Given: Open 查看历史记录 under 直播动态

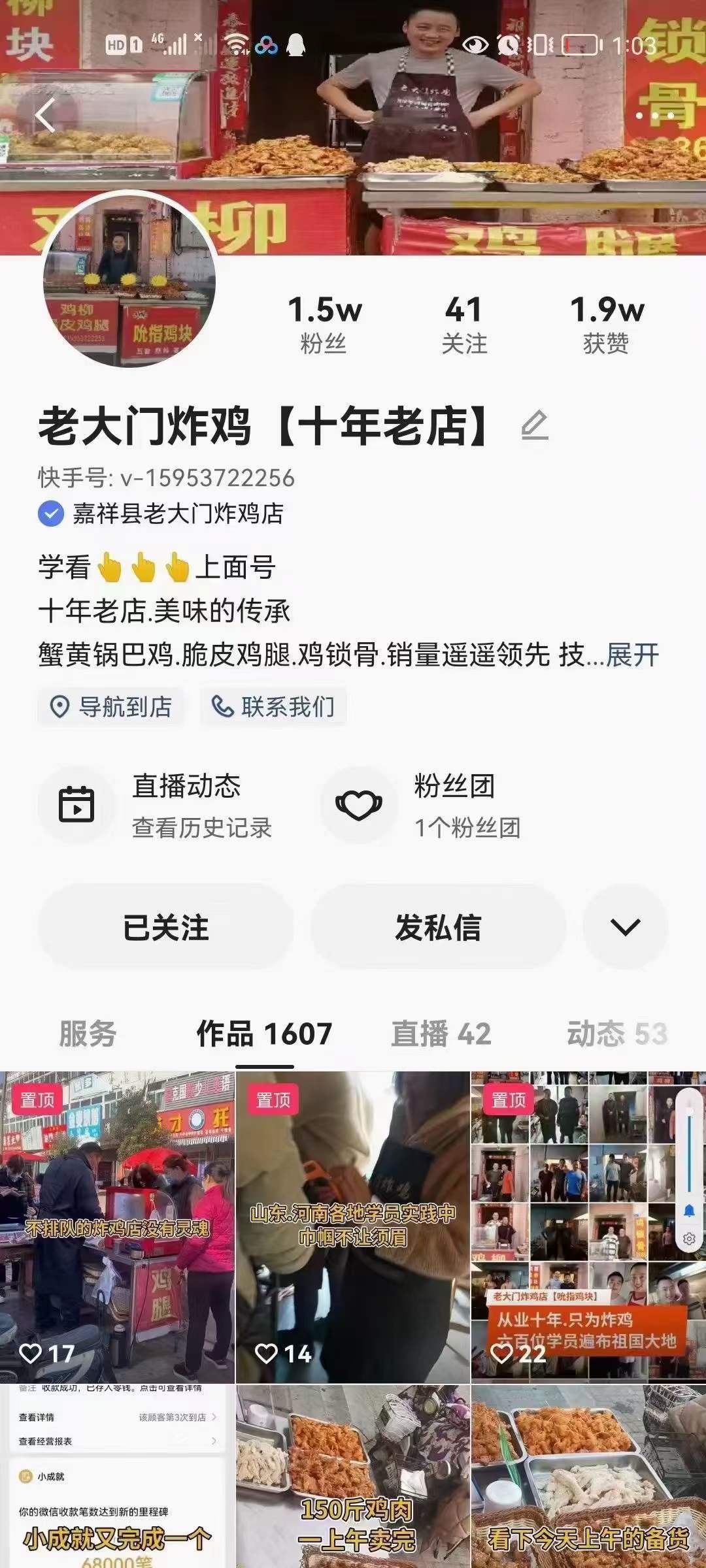Looking at the screenshot, I should [x=203, y=827].
